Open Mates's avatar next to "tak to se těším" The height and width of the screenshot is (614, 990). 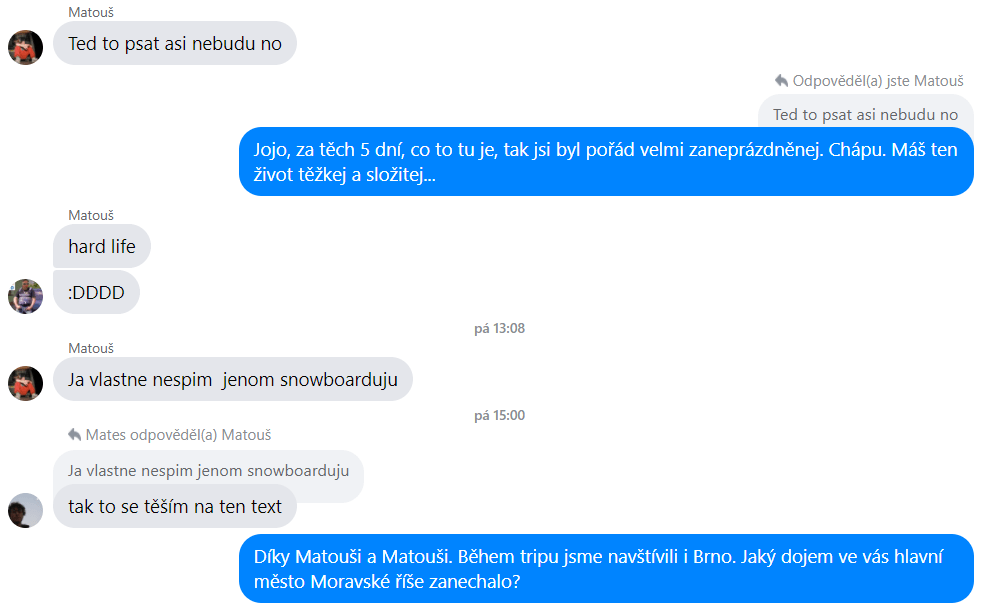(25, 510)
